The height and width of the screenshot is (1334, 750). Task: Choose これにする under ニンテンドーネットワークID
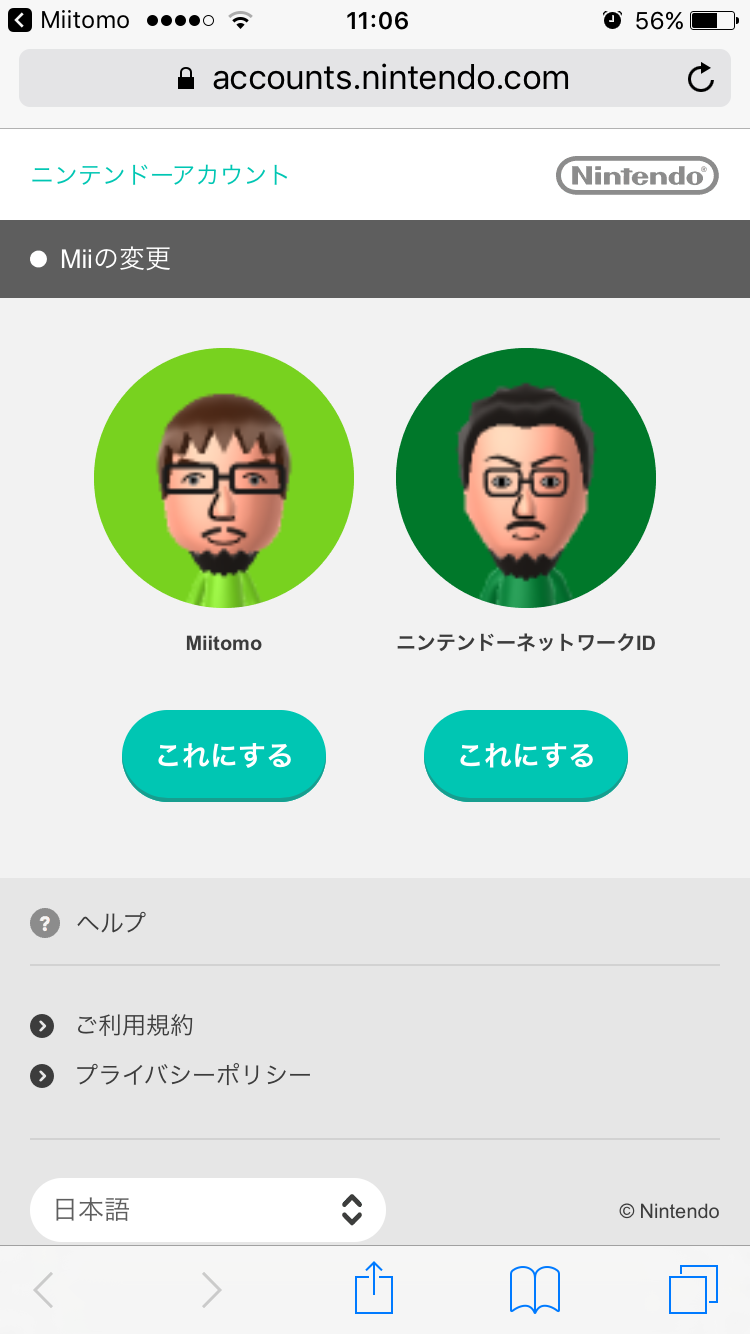[525, 756]
